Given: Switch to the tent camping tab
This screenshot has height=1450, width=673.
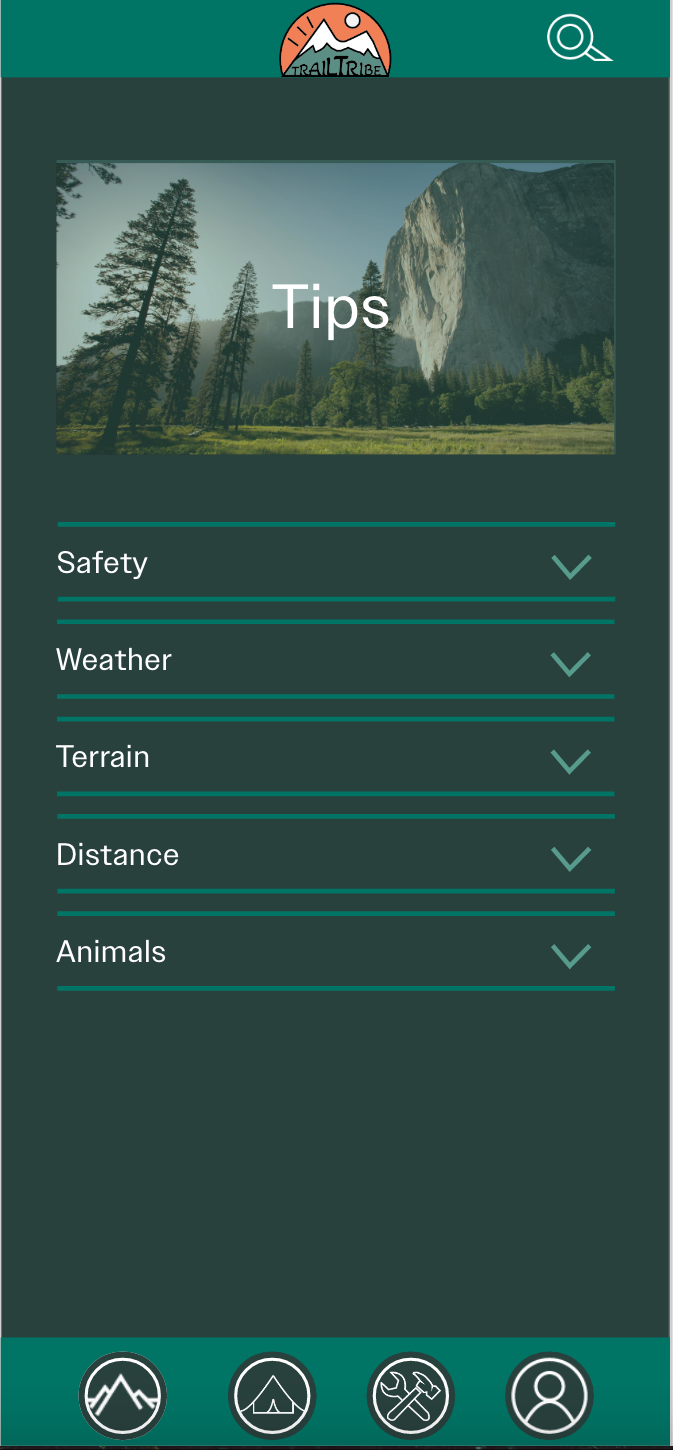Looking at the screenshot, I should click(272, 1395).
